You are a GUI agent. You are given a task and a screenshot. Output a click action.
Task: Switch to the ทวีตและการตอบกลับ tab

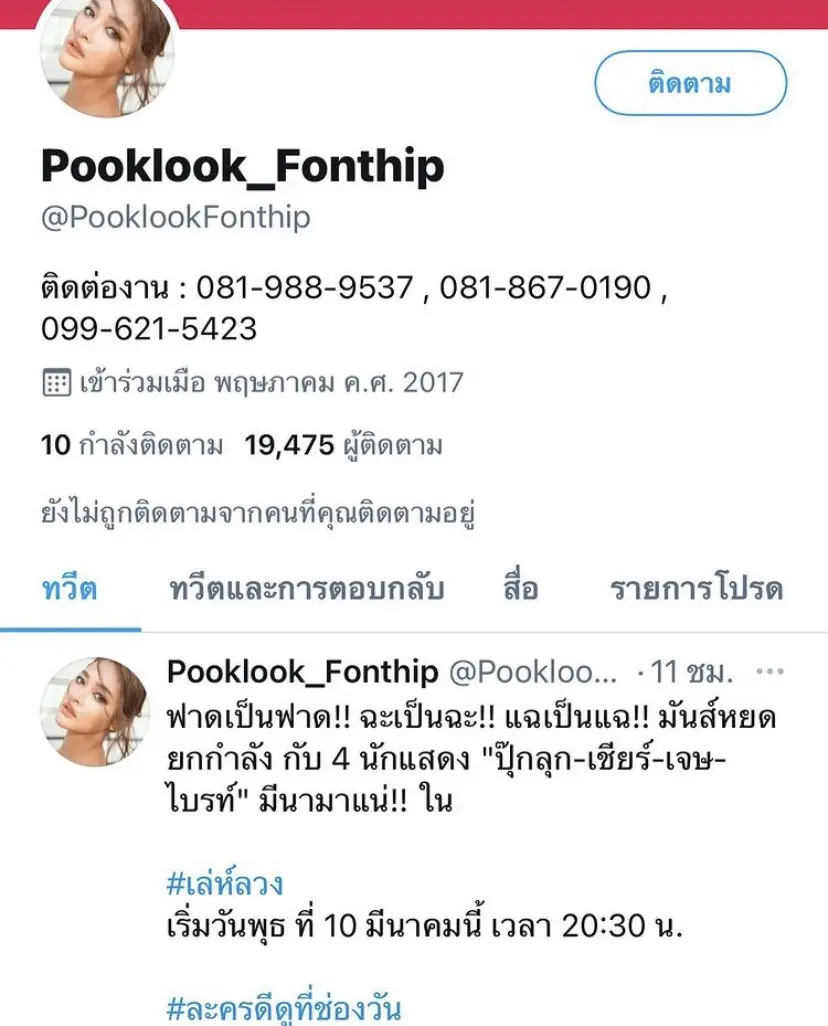(306, 589)
